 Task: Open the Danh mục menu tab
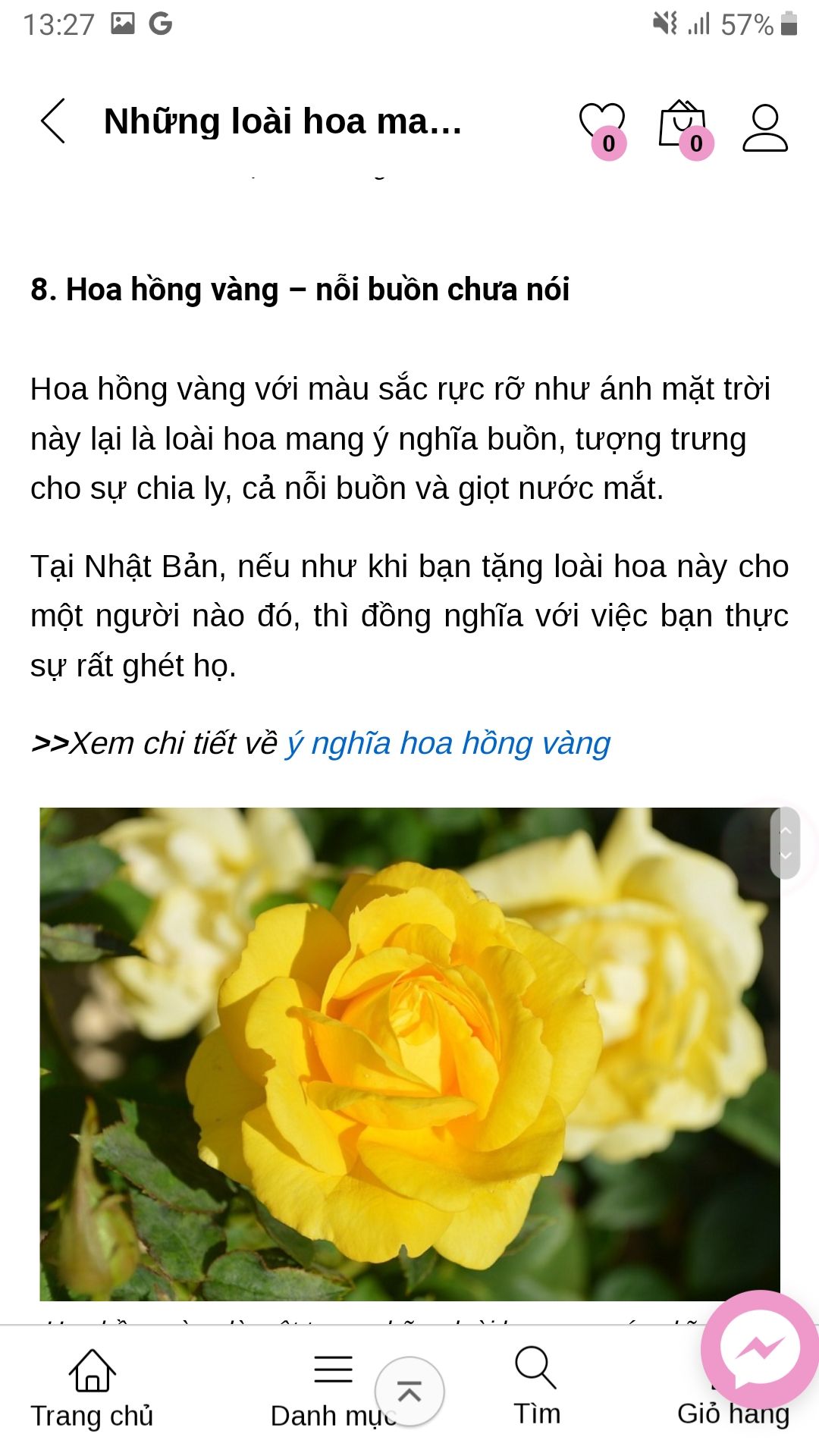pos(332,1389)
